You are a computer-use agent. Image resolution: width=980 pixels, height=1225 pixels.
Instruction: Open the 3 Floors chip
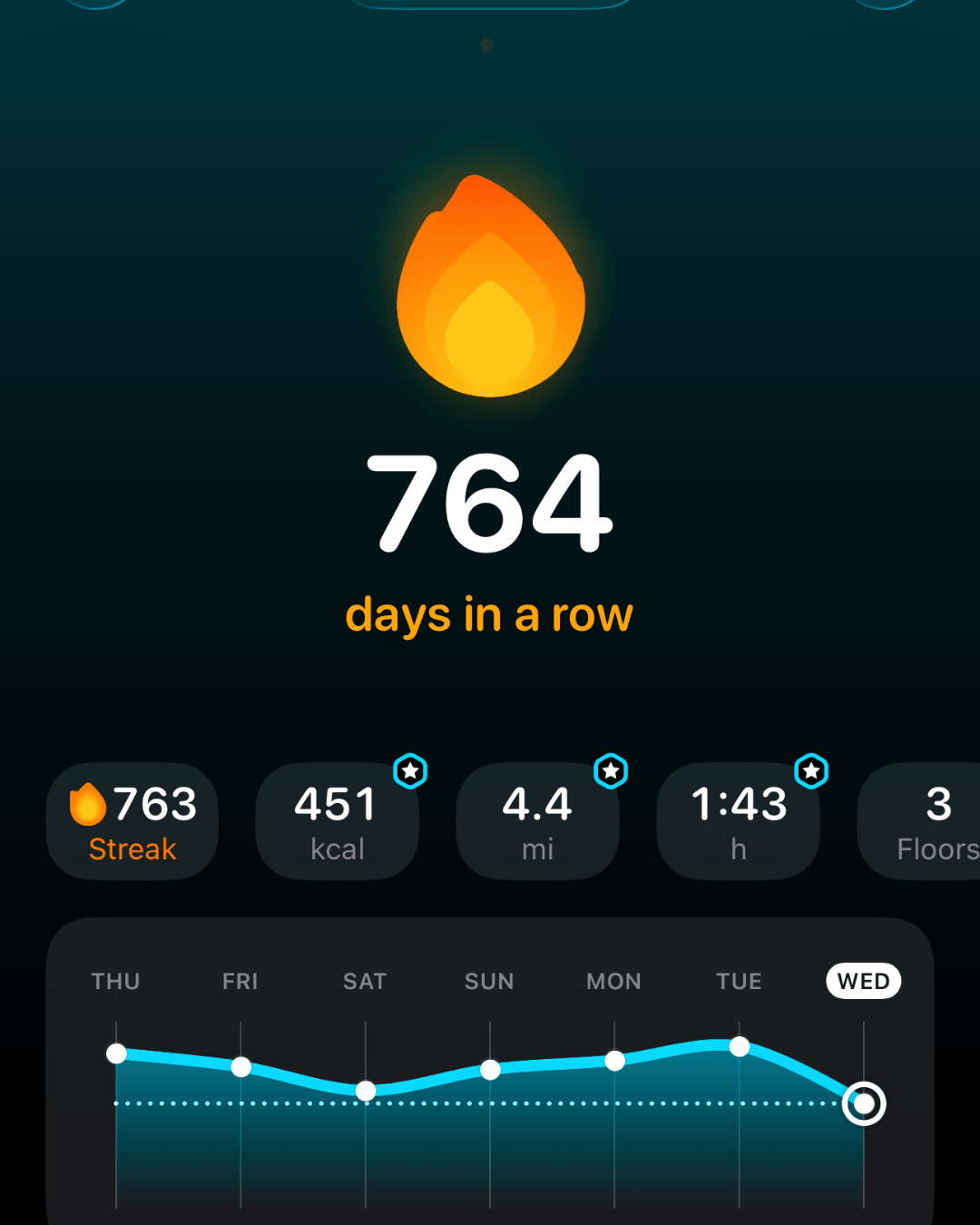918,821
